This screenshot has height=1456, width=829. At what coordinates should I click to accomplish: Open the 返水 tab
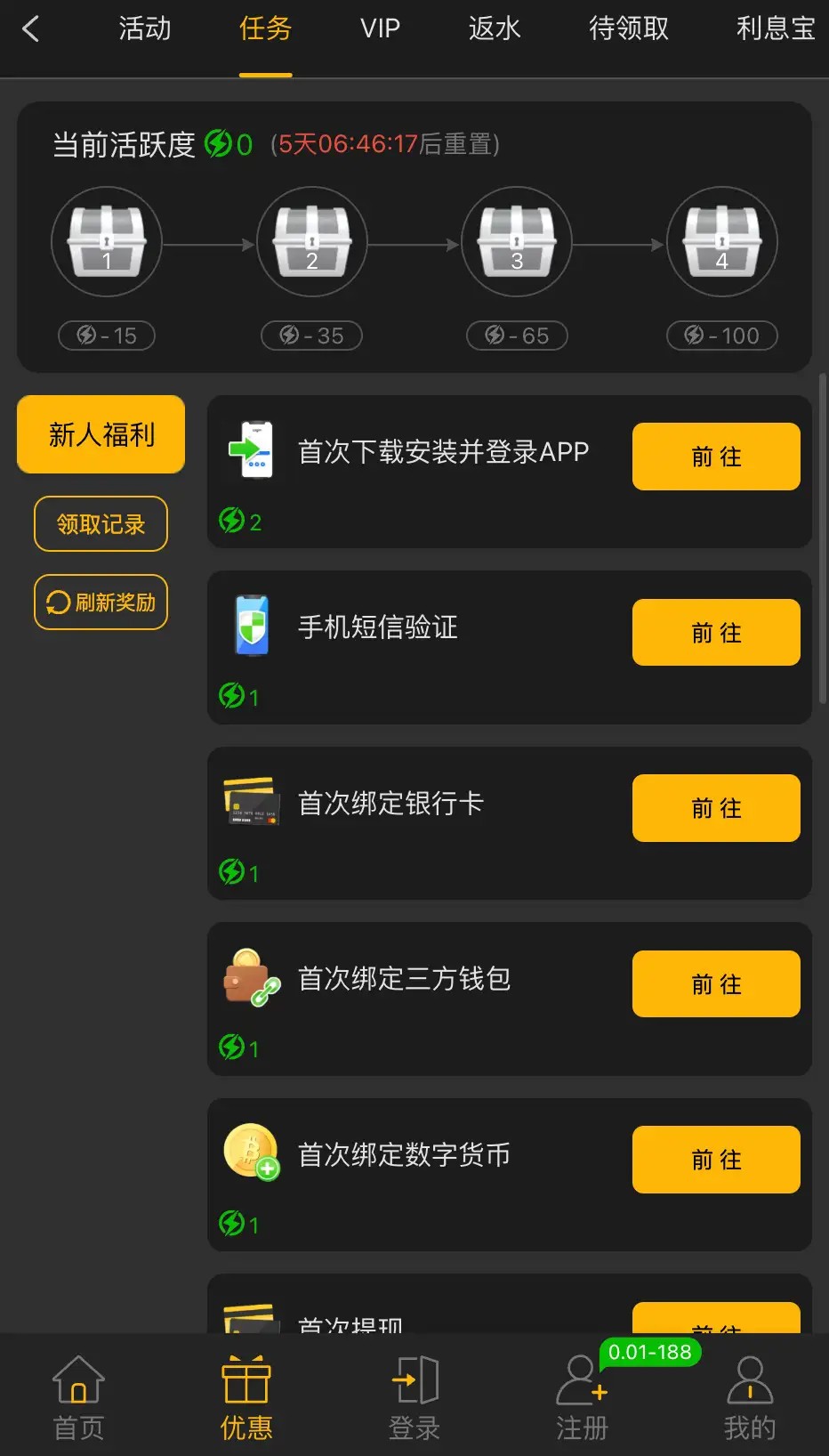click(x=495, y=29)
